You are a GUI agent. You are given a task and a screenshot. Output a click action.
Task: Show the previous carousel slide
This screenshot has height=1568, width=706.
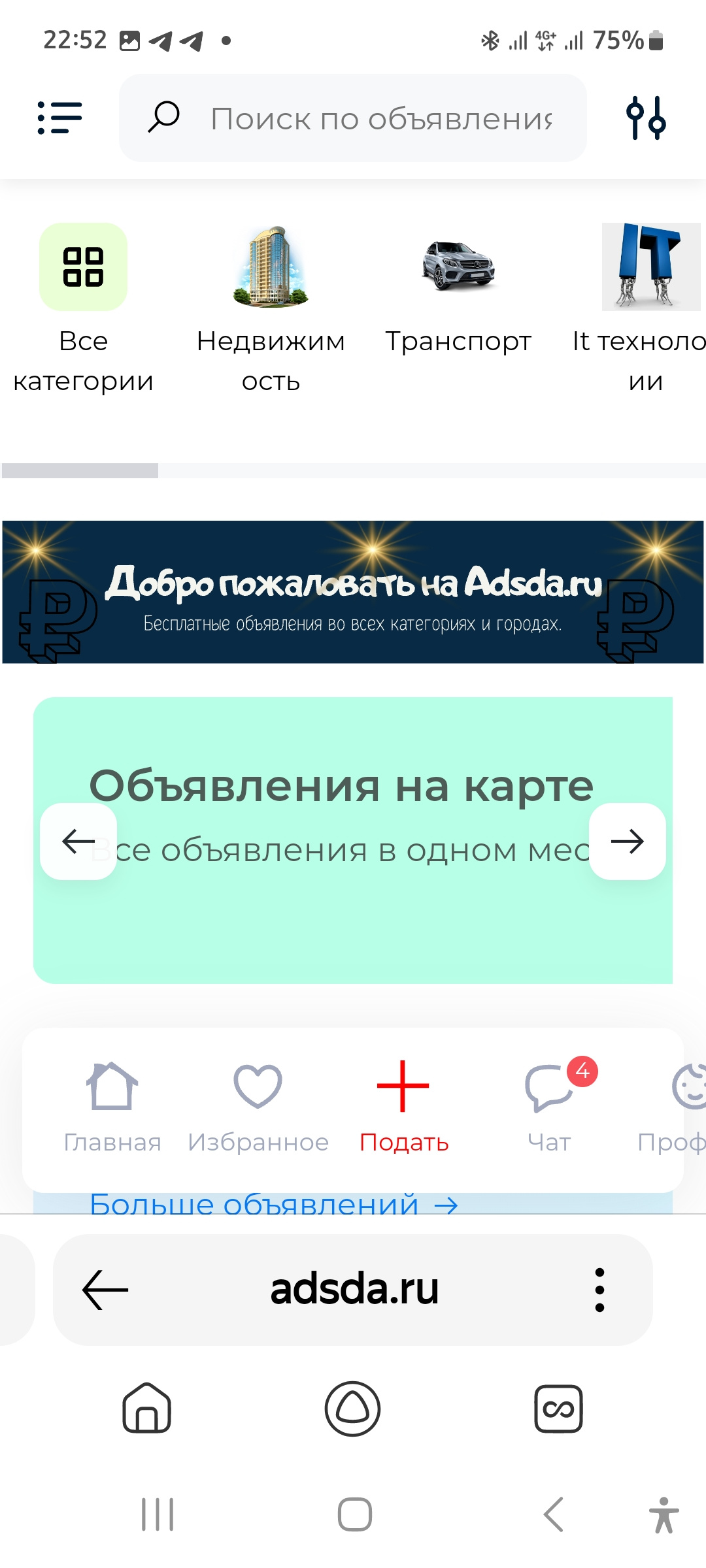point(78,841)
